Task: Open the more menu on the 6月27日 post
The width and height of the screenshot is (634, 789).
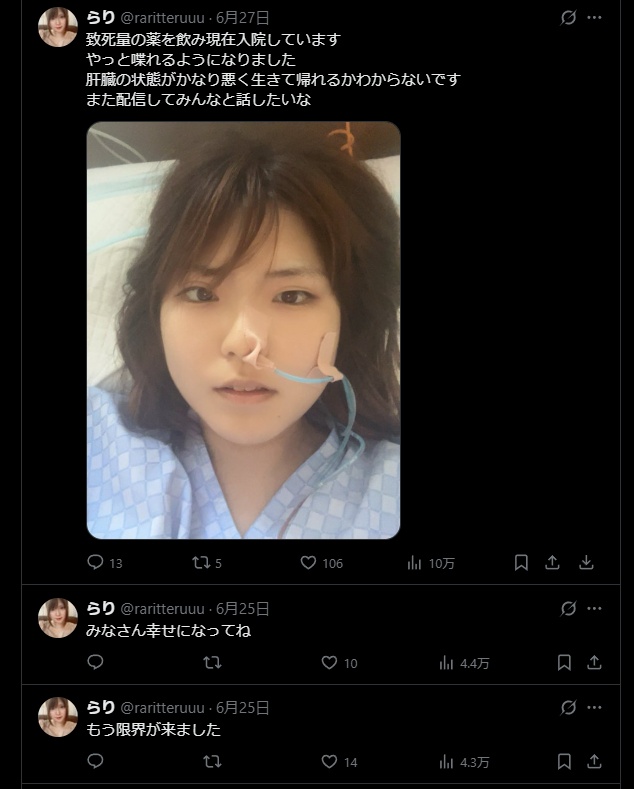Action: [x=595, y=18]
